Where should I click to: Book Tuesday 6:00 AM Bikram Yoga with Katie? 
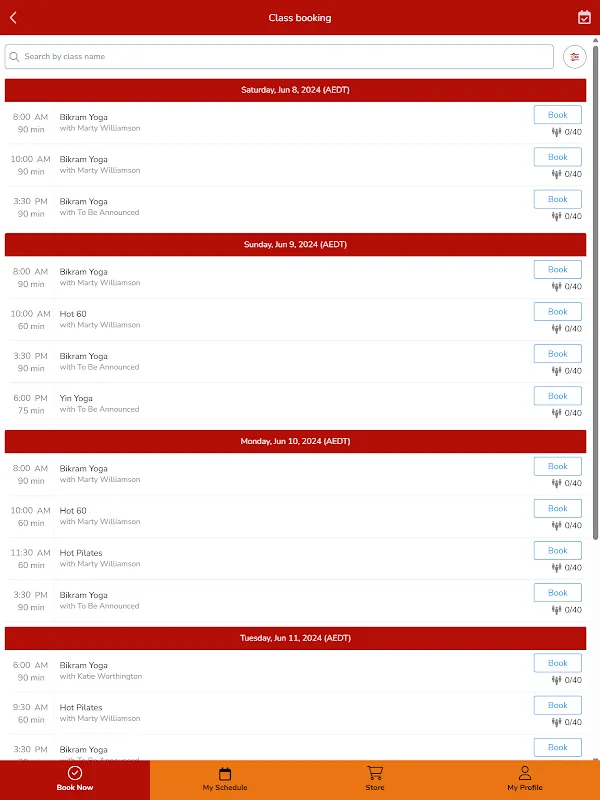pos(557,663)
